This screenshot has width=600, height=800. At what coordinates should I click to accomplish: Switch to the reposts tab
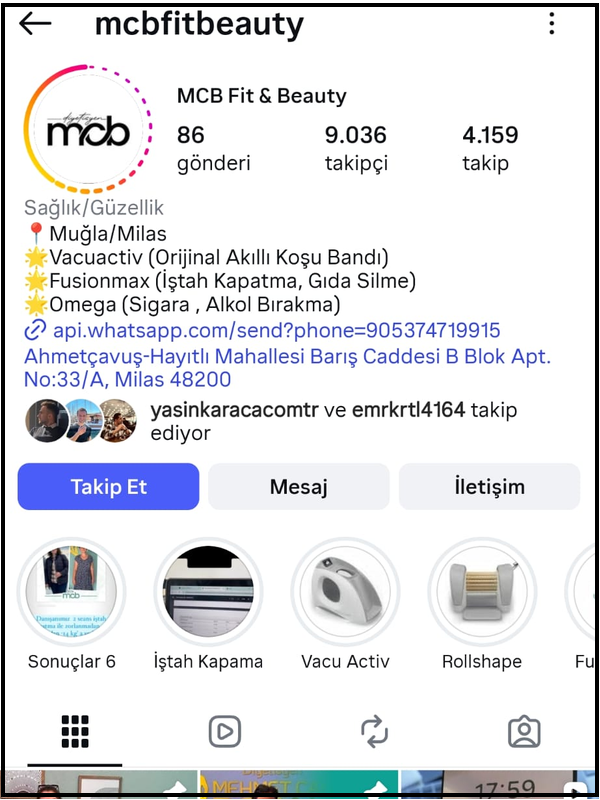(374, 732)
